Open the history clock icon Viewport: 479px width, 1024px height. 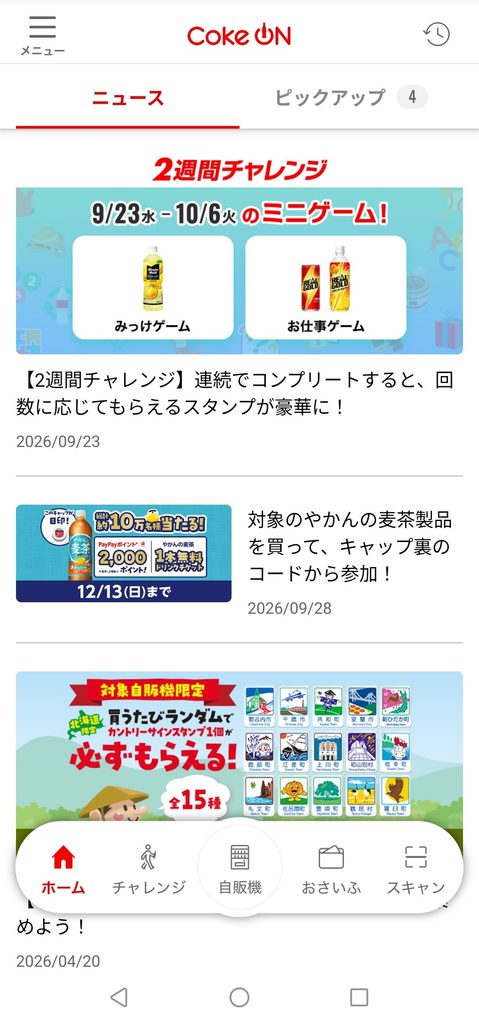tap(437, 34)
